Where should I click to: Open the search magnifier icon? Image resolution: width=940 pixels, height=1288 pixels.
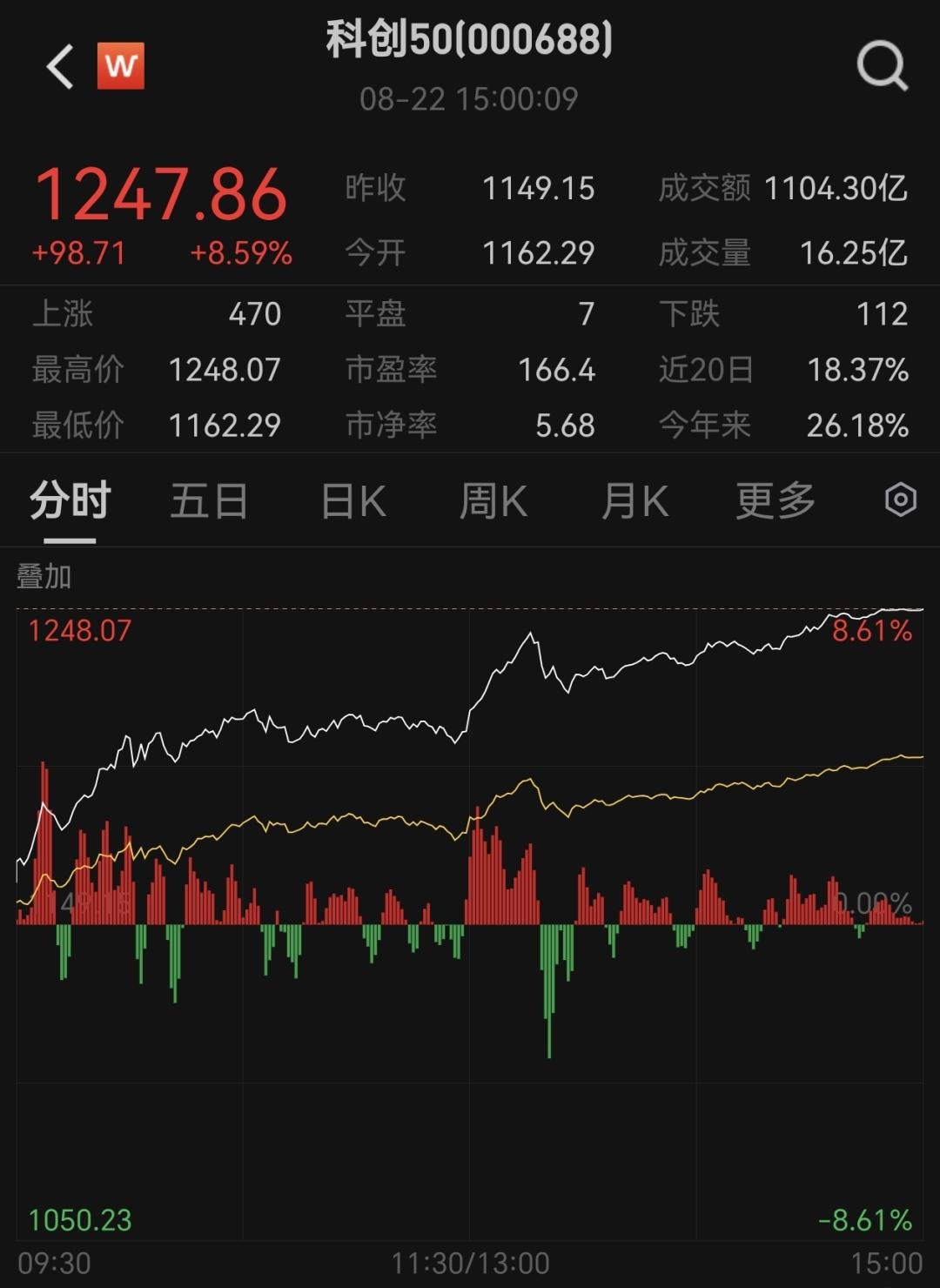tap(882, 66)
